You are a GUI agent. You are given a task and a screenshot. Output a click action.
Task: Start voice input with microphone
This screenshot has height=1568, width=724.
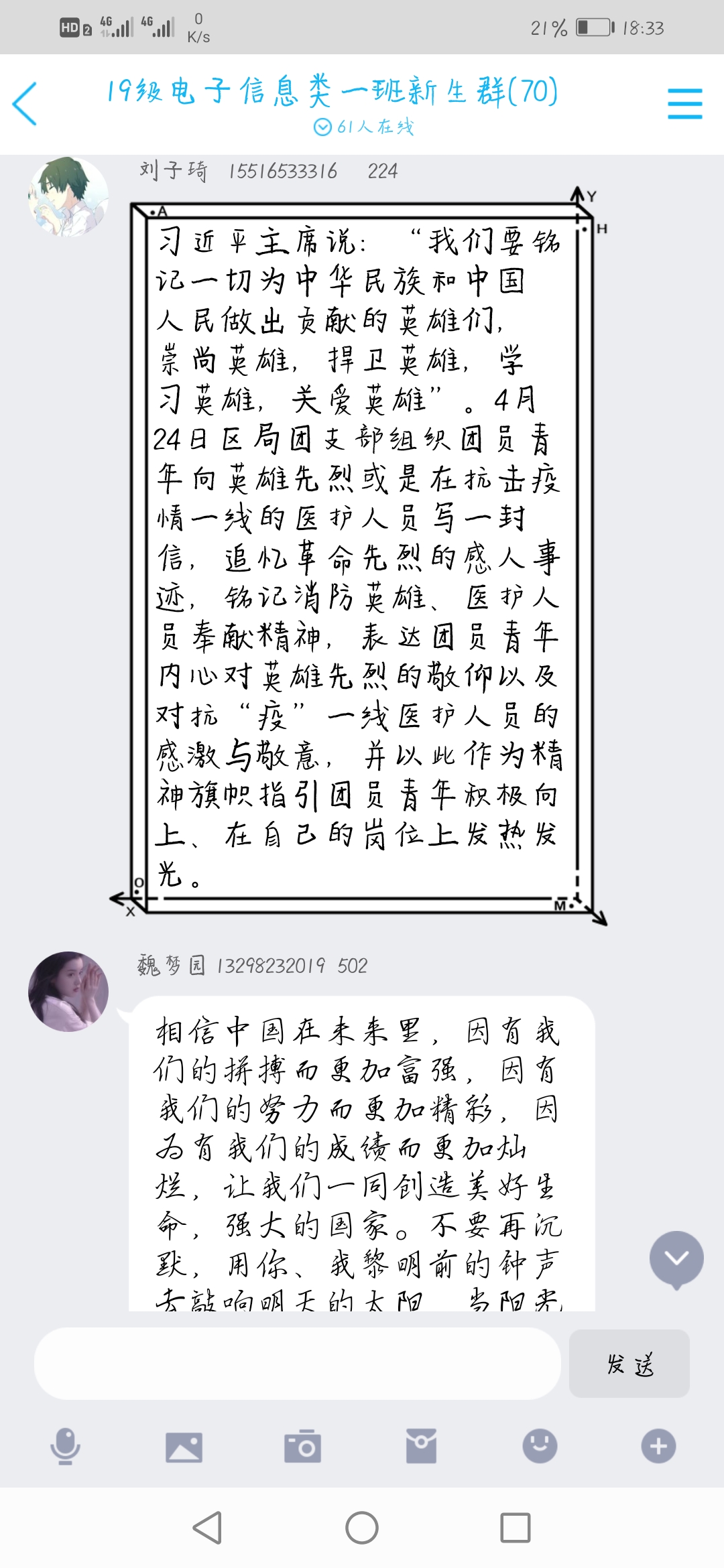[x=65, y=1446]
